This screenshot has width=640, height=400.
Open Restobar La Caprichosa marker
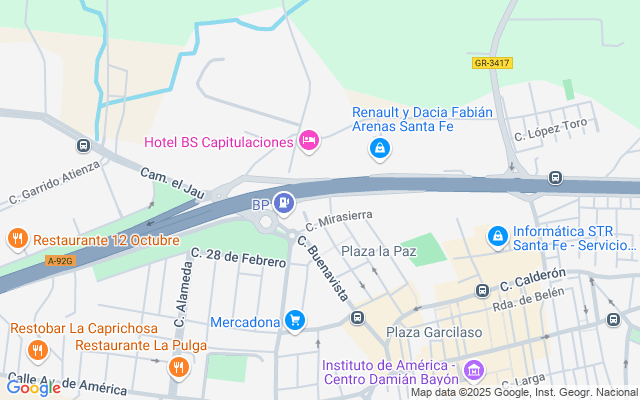click(37, 350)
